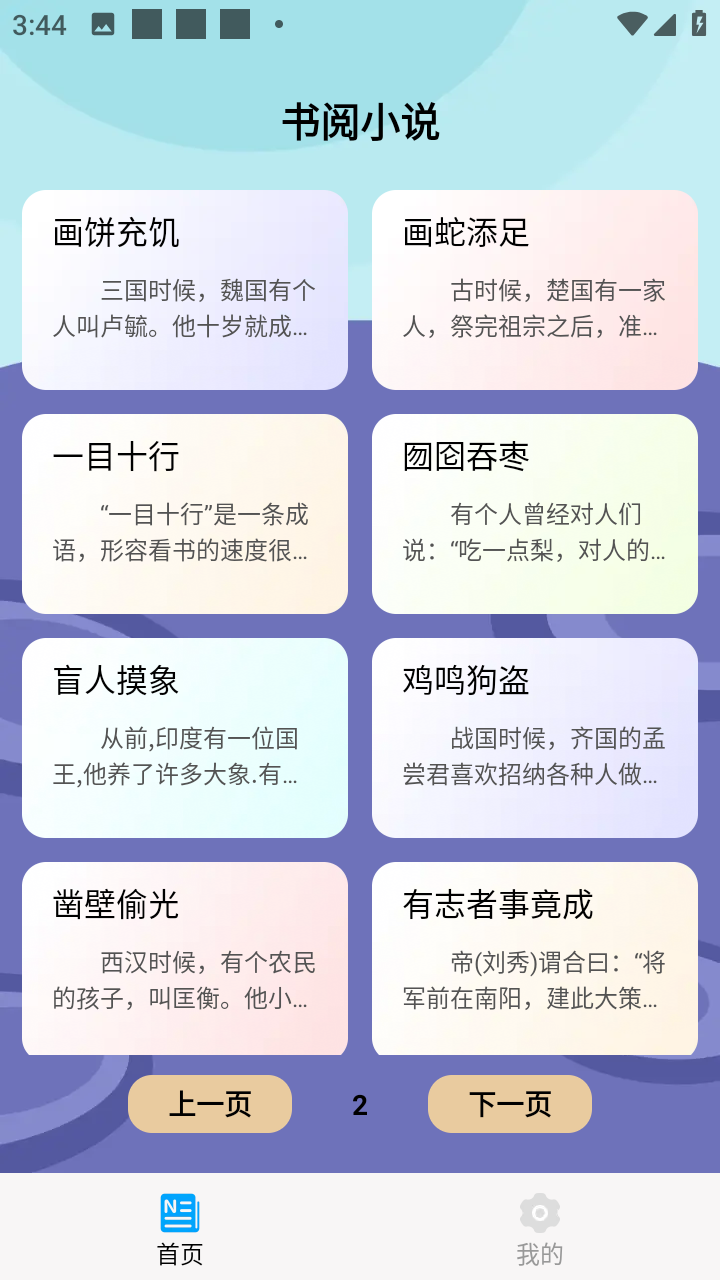The width and height of the screenshot is (720, 1280).
Task: Open the story 有志者事竟成
Action: pyautogui.click(x=535, y=958)
